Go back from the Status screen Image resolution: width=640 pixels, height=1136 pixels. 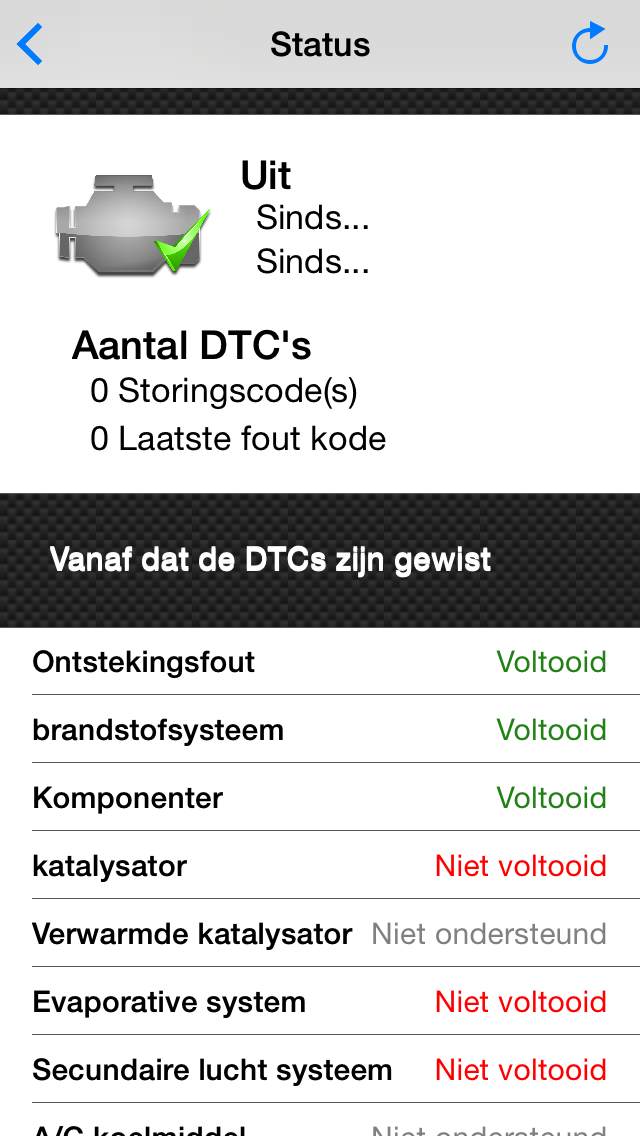tap(30, 44)
